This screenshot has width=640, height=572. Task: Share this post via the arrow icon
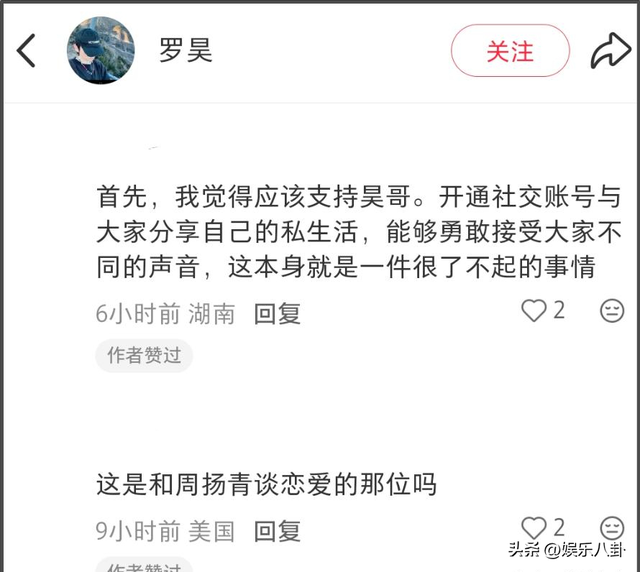(609, 51)
